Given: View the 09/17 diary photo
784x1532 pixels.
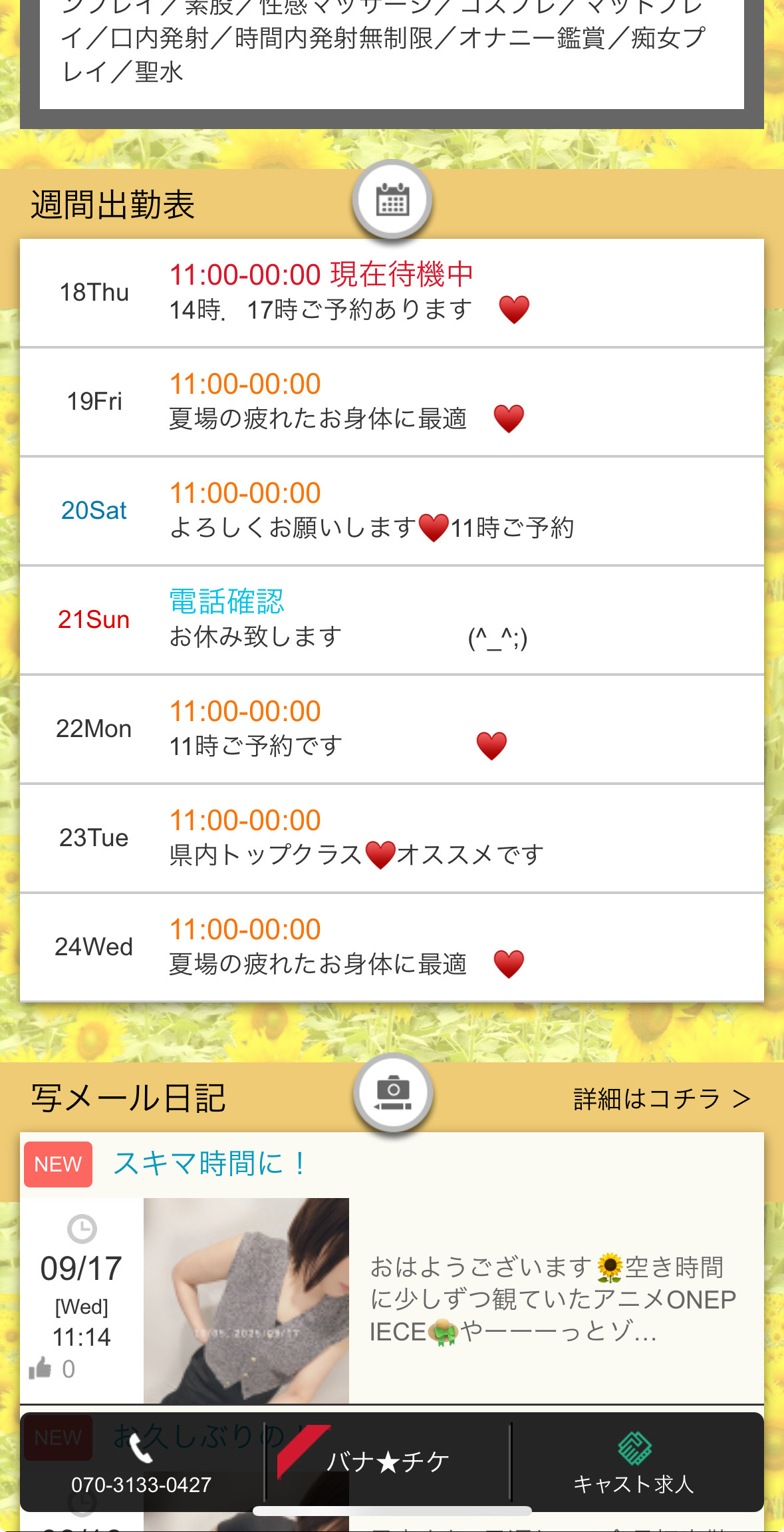Looking at the screenshot, I should coord(246,1301).
